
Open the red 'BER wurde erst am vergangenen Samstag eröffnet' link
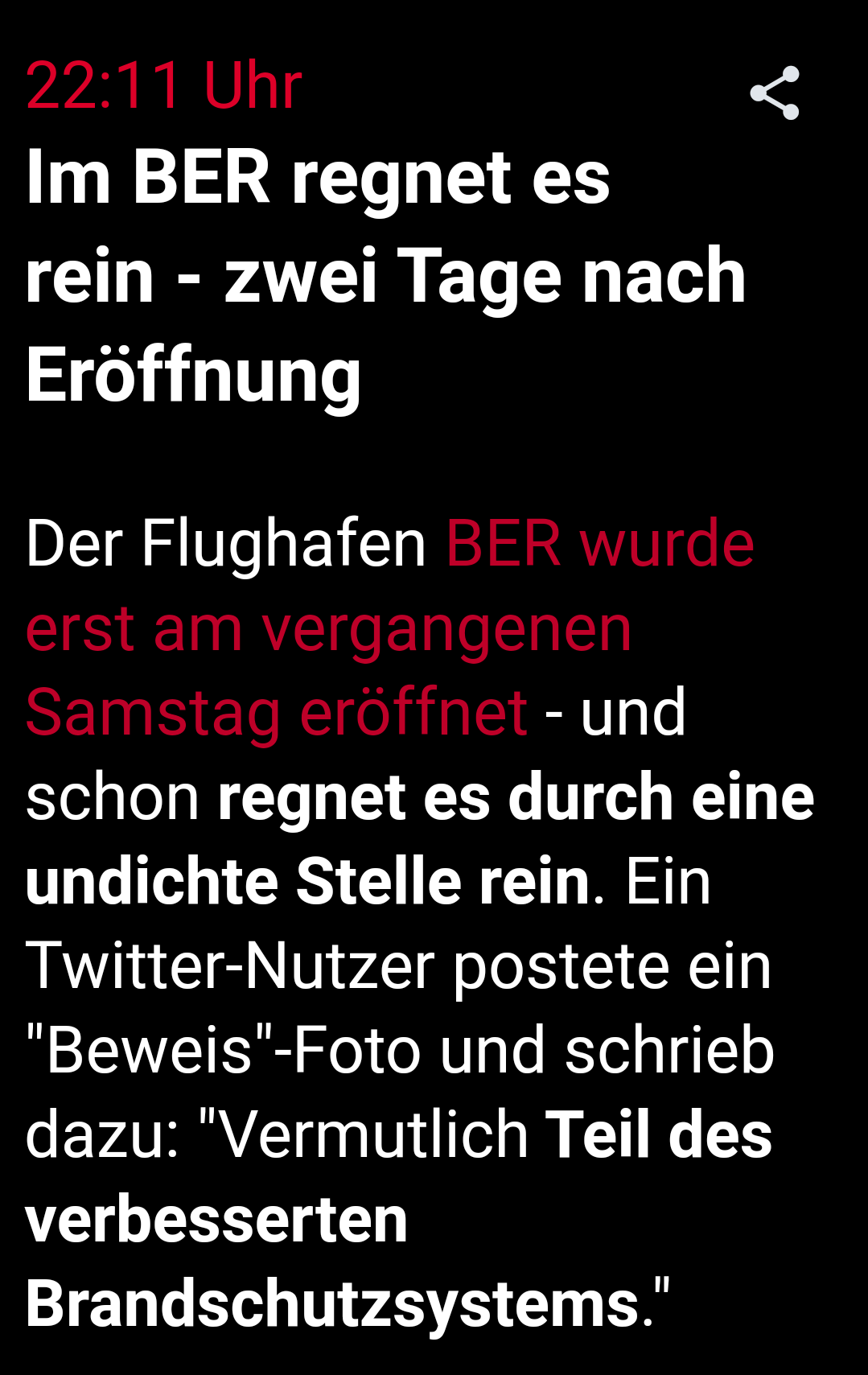click(328, 629)
